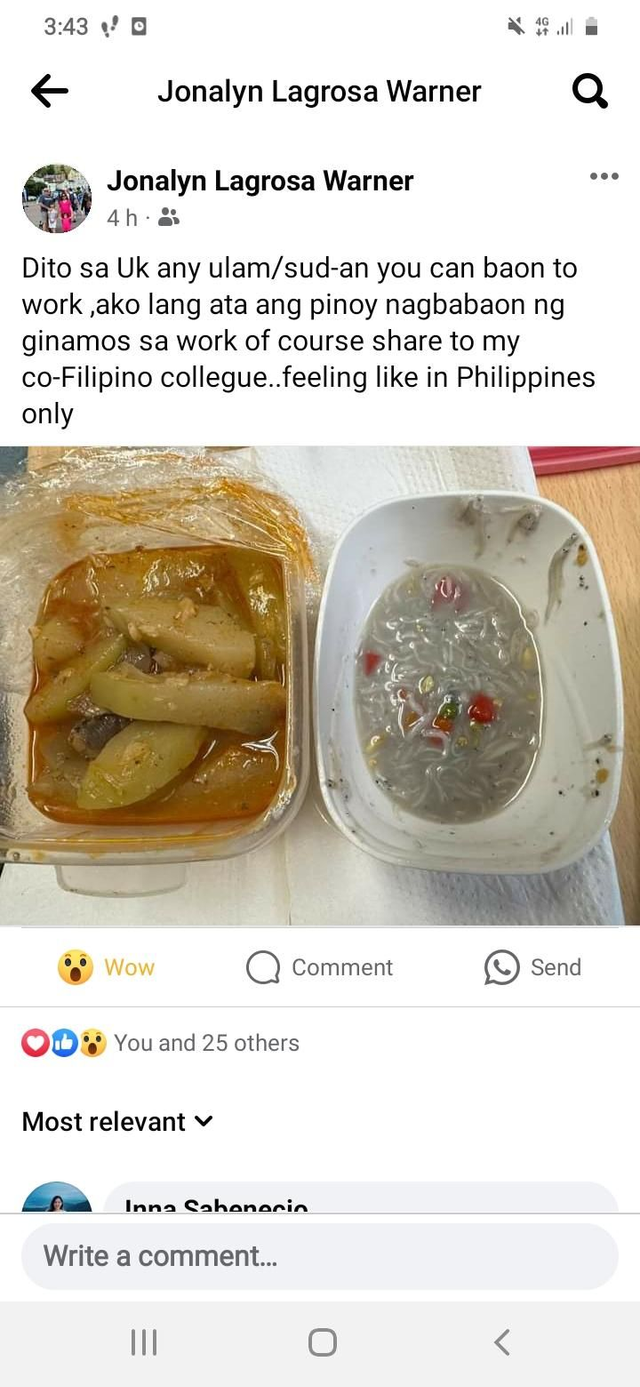640x1387 pixels.
Task: Go back using the top arrow
Action: (x=49, y=92)
